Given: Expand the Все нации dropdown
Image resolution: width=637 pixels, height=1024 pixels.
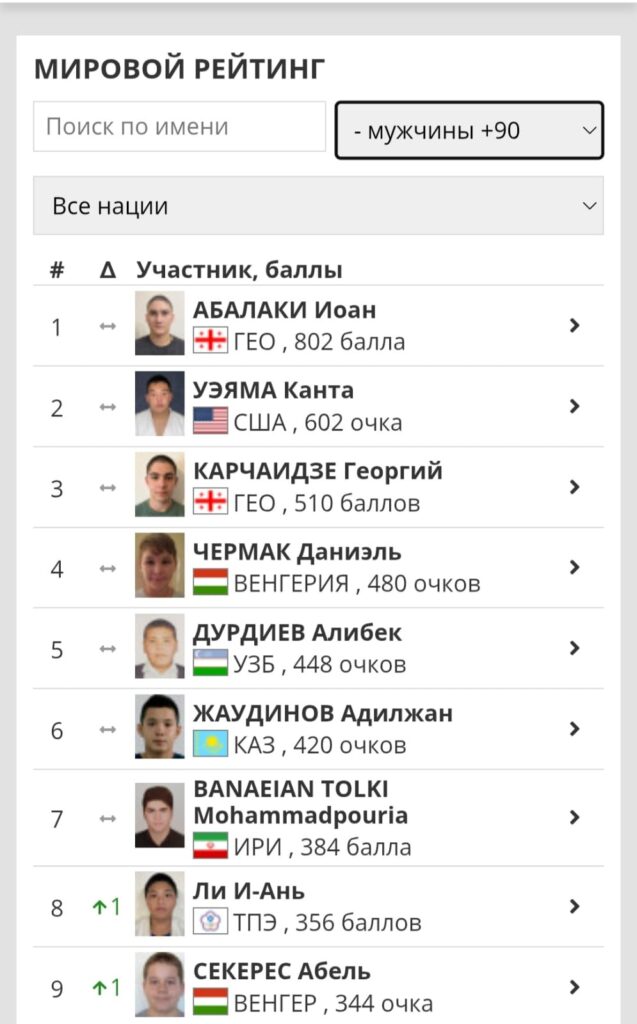Looking at the screenshot, I should (318, 206).
